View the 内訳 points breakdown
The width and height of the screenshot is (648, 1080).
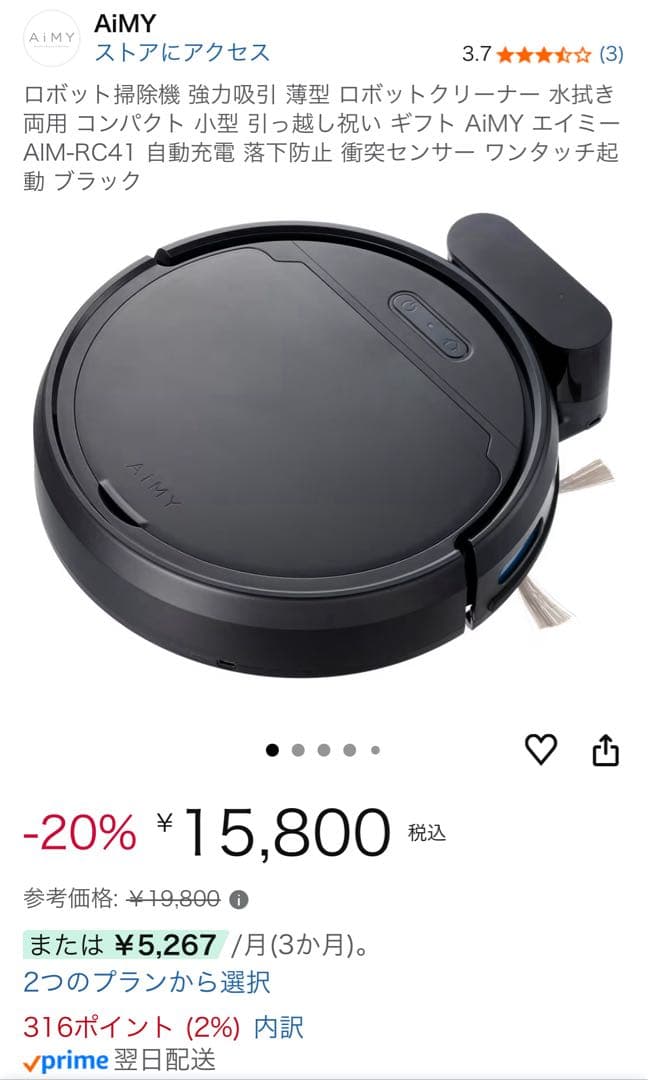[x=278, y=1026]
